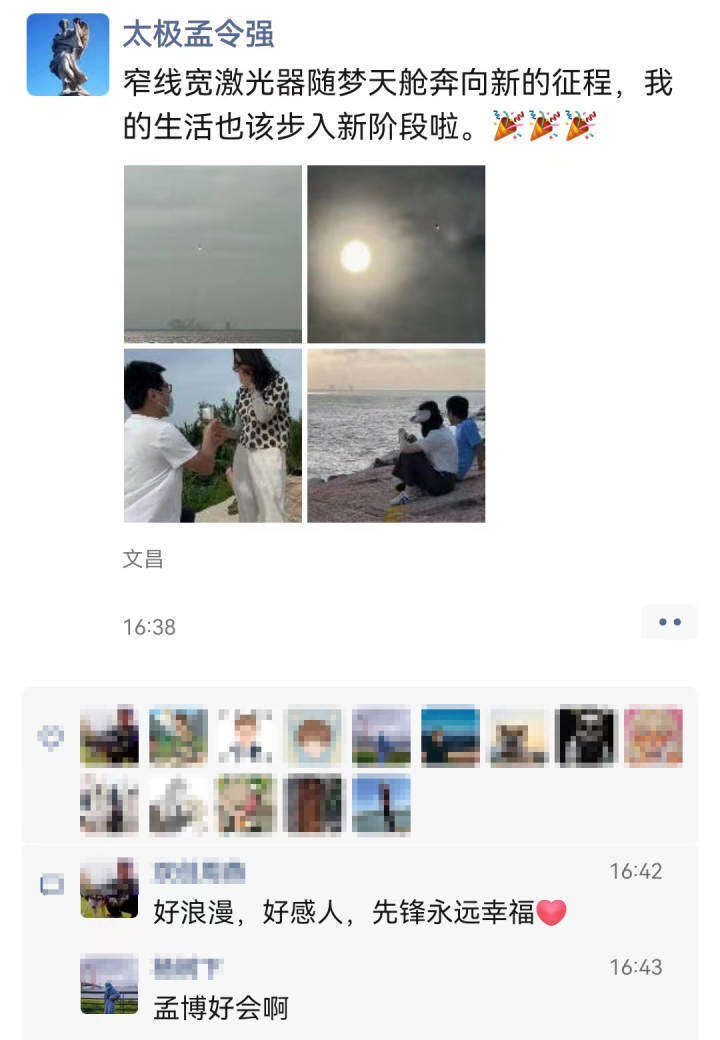Open the avatar of the 16:43 commenter

point(109,984)
